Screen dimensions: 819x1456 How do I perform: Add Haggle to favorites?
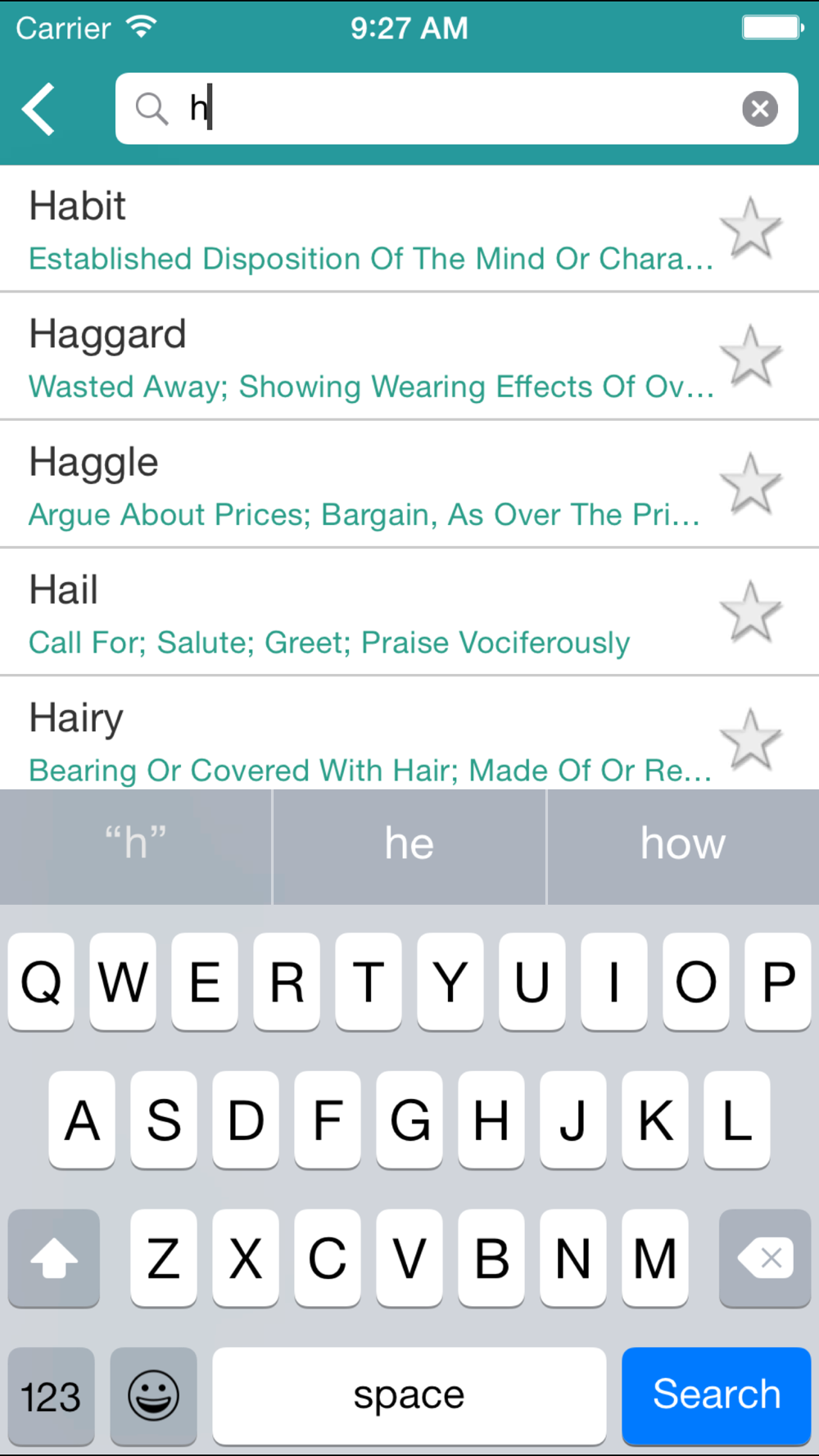(750, 484)
